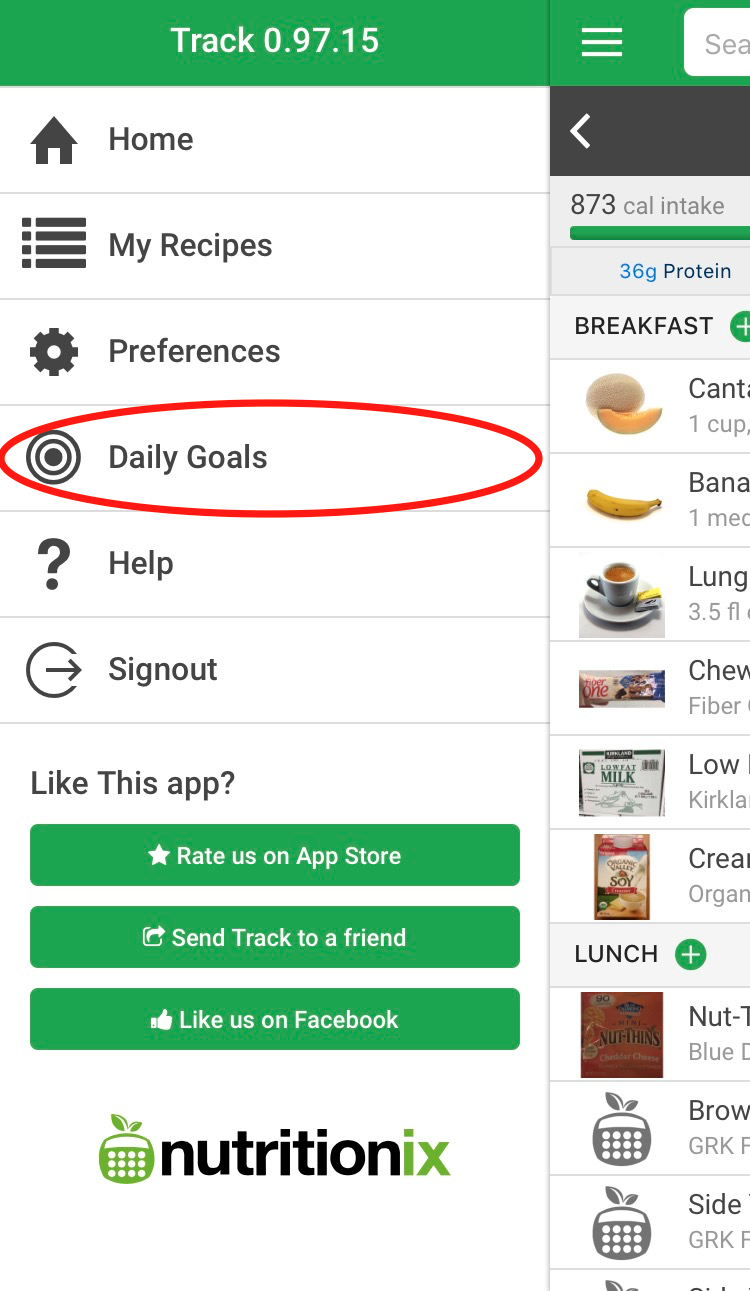This screenshot has width=750, height=1291.
Task: Tap the search field
Action: pos(717,44)
